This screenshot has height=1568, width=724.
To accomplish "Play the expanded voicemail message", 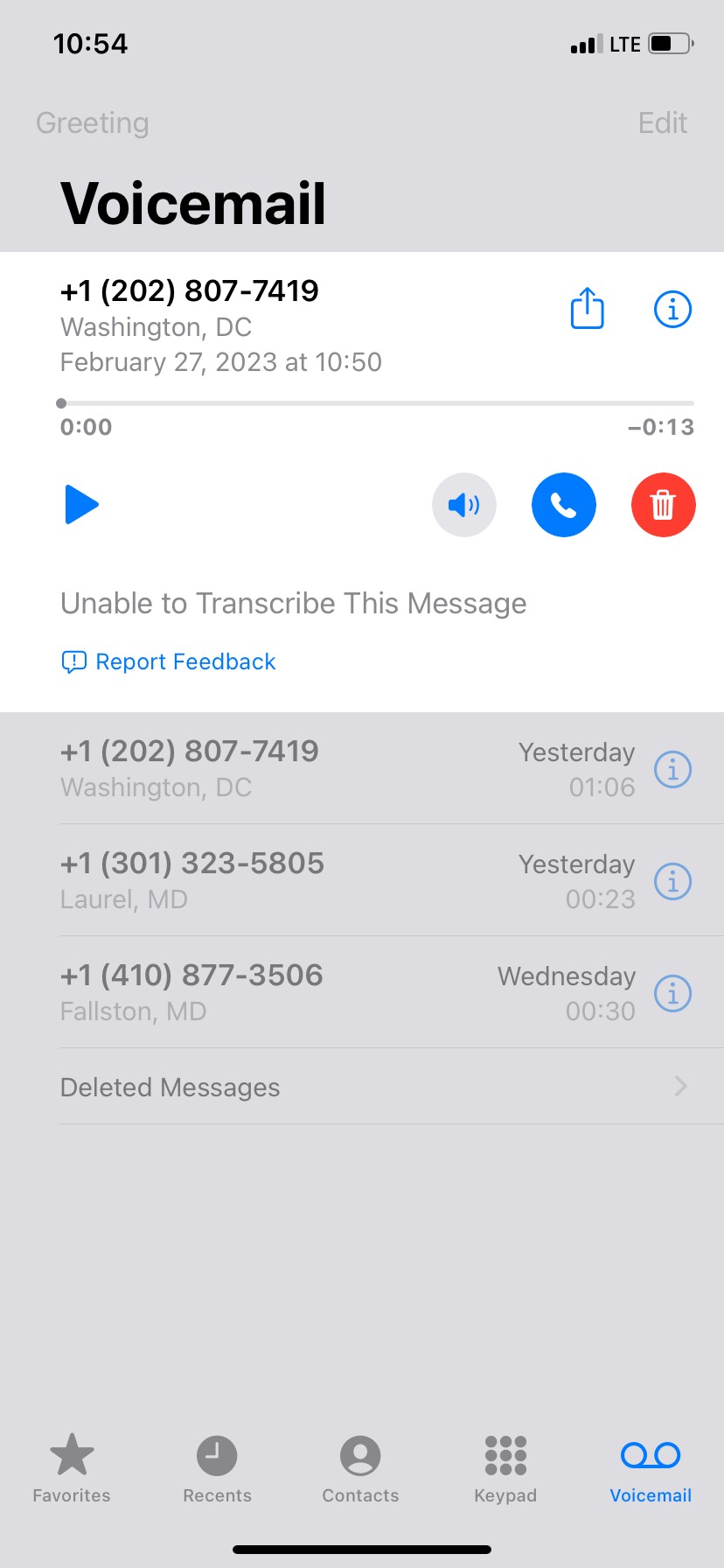I will click(81, 505).
